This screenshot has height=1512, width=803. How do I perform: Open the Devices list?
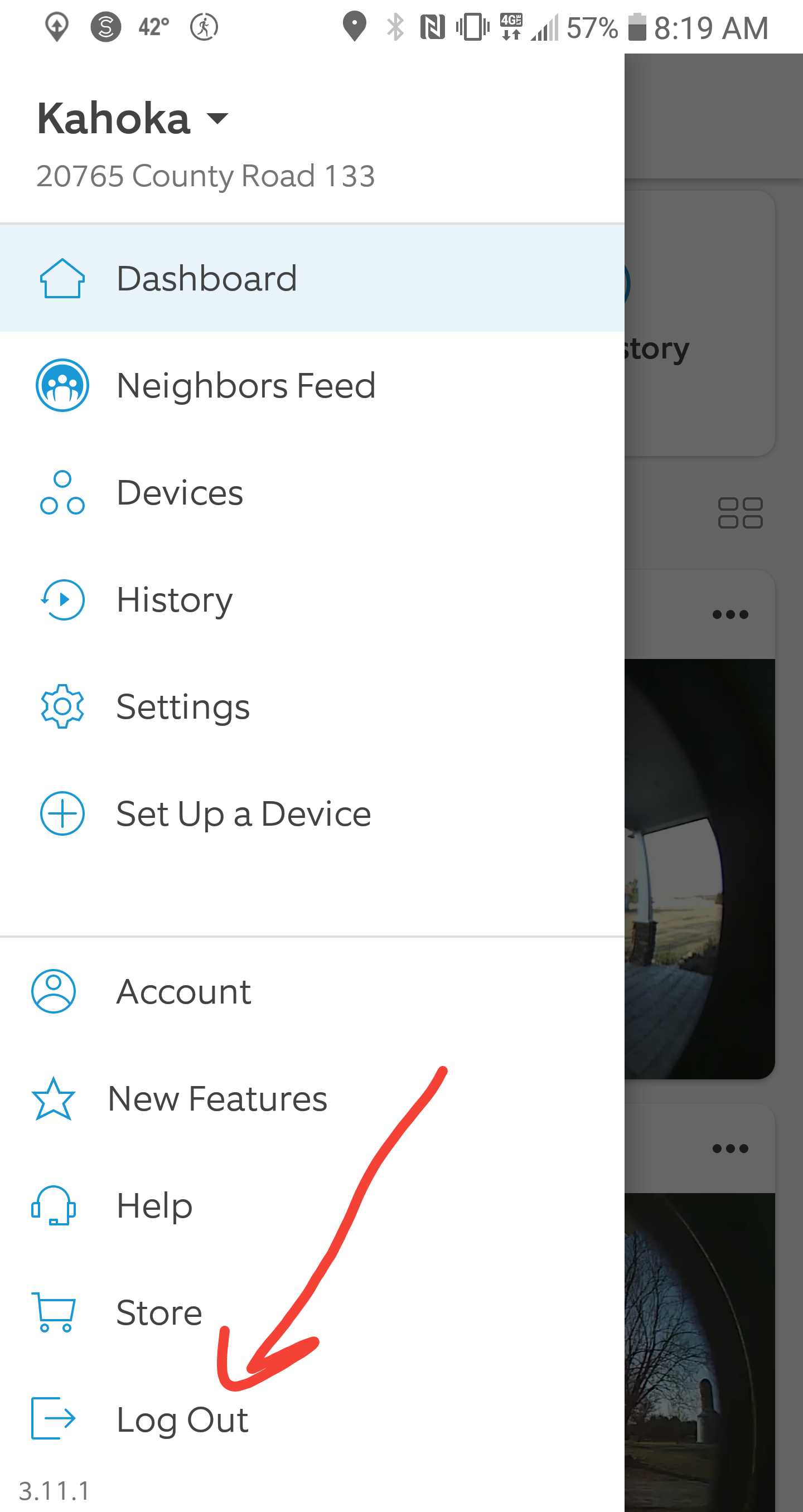point(179,492)
